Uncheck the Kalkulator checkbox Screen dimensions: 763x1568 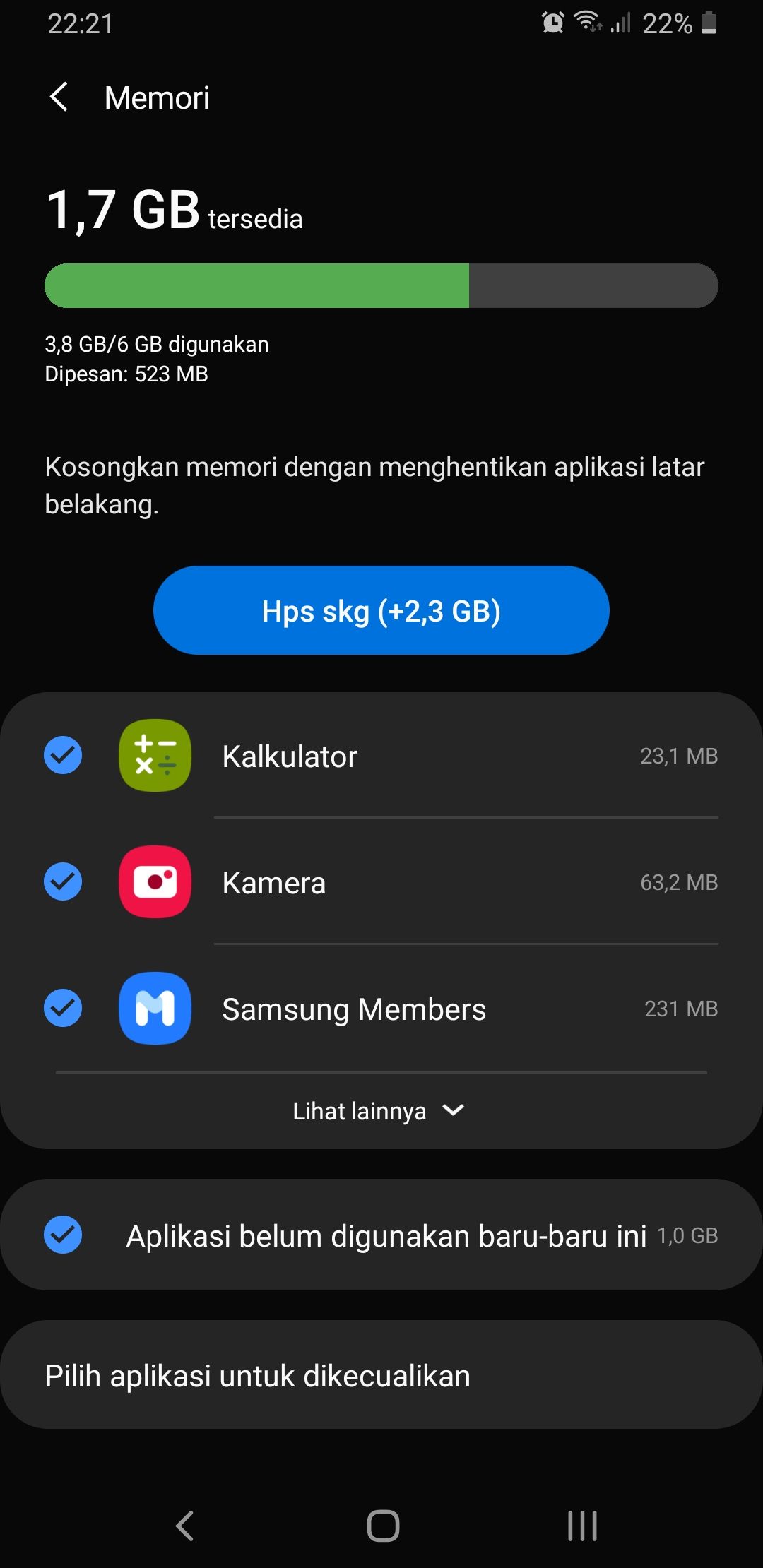pos(63,756)
